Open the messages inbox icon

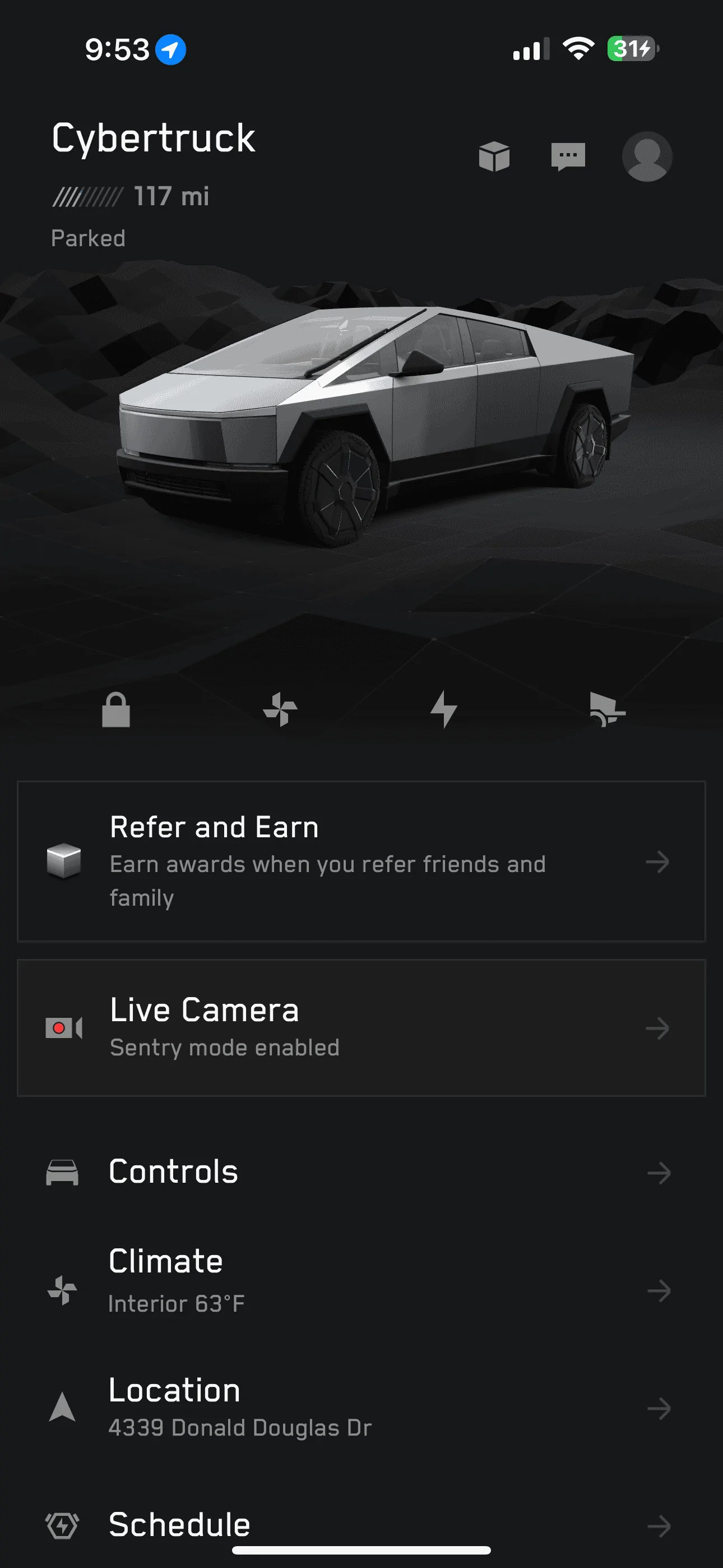[x=568, y=156]
